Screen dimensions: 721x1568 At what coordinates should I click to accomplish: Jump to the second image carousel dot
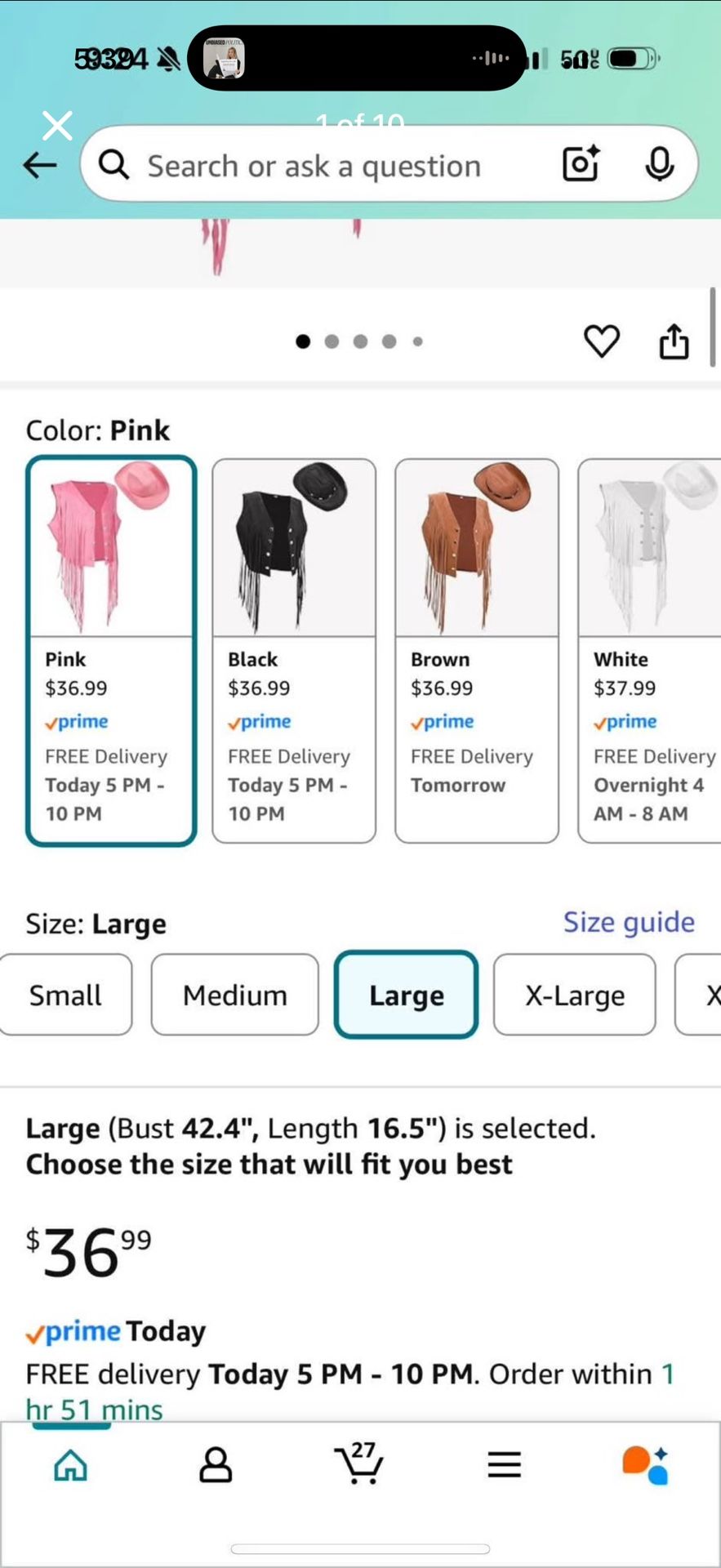point(332,341)
